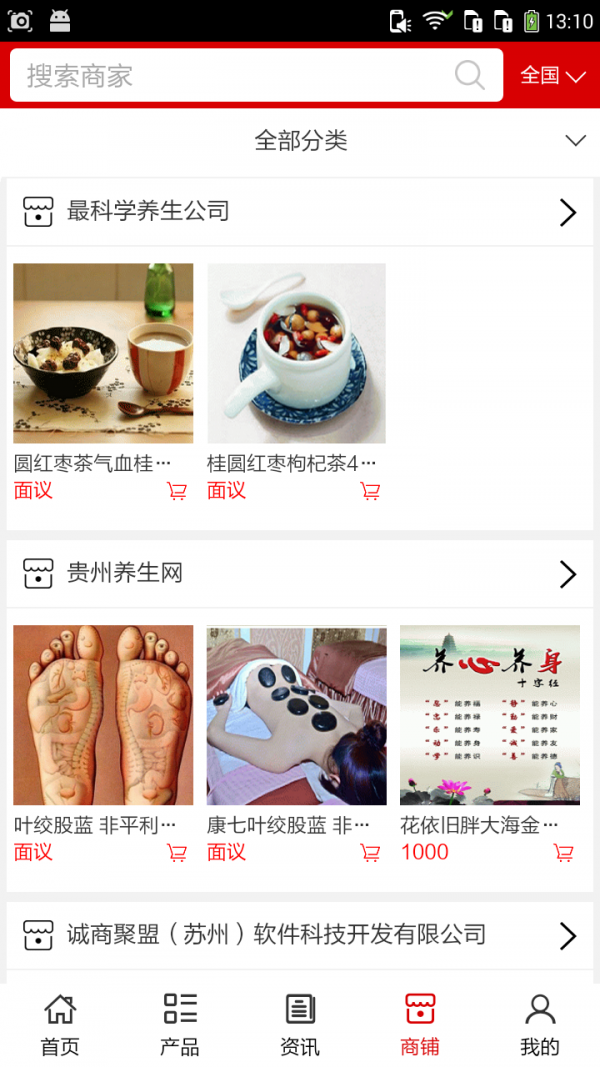Open the 全国 region dropdown
Image resolution: width=600 pixels, height=1067 pixels.
(553, 76)
